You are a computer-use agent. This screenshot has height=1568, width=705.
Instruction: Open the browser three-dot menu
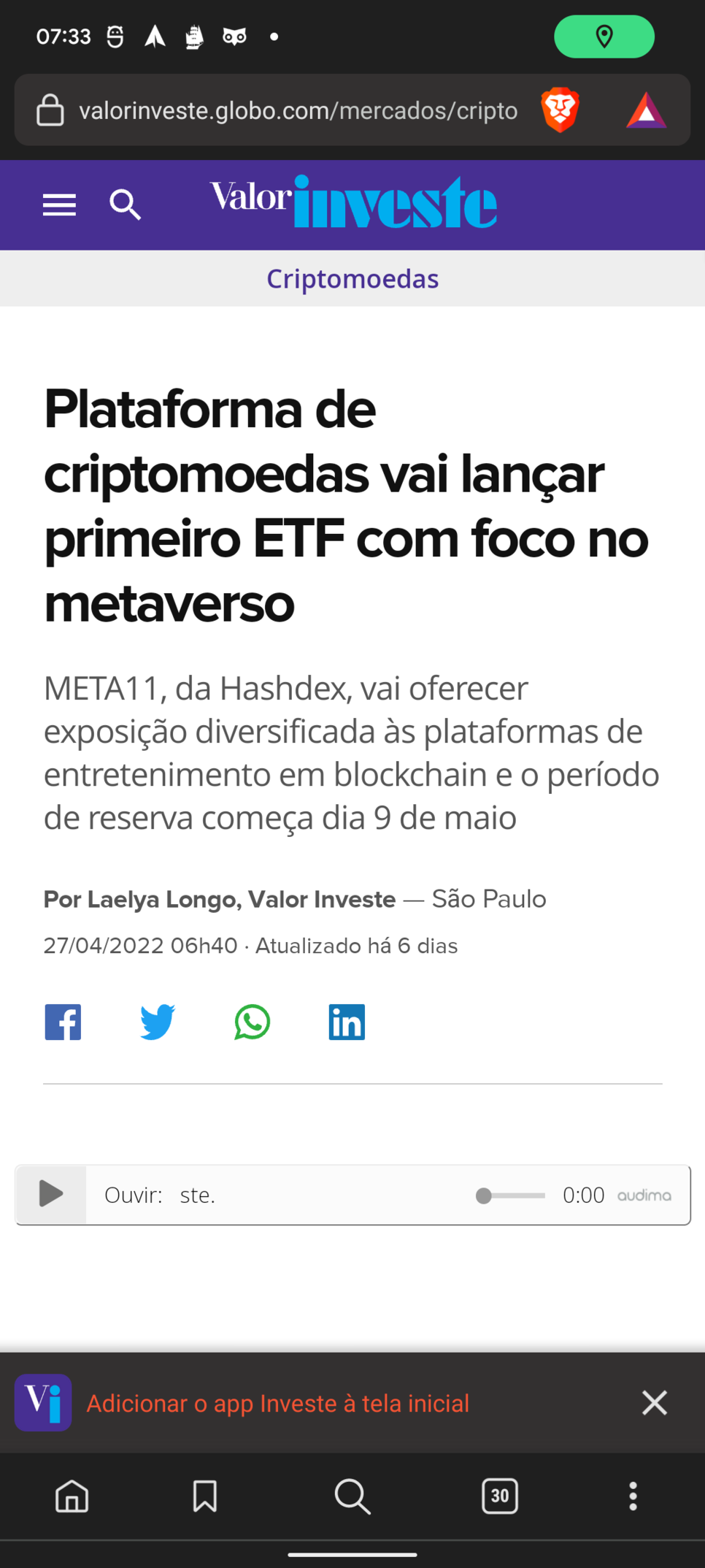click(x=633, y=1496)
